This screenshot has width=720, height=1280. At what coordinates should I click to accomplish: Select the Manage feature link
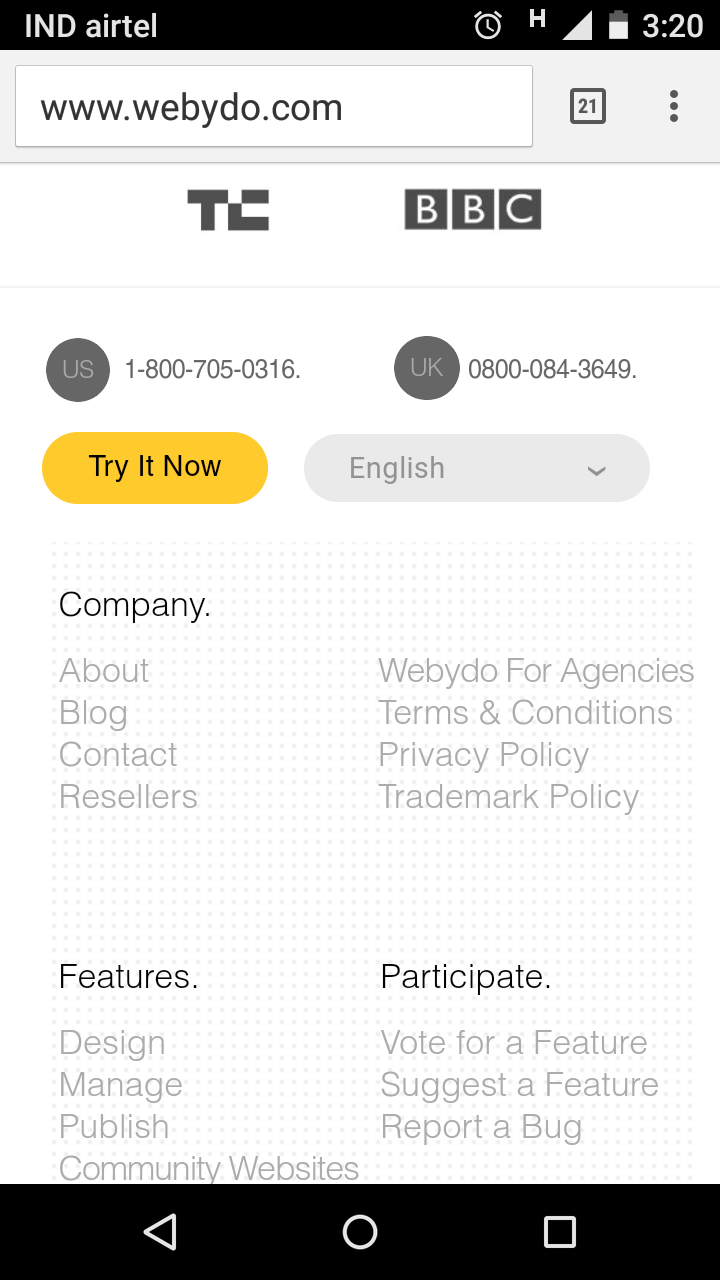pos(121,1085)
